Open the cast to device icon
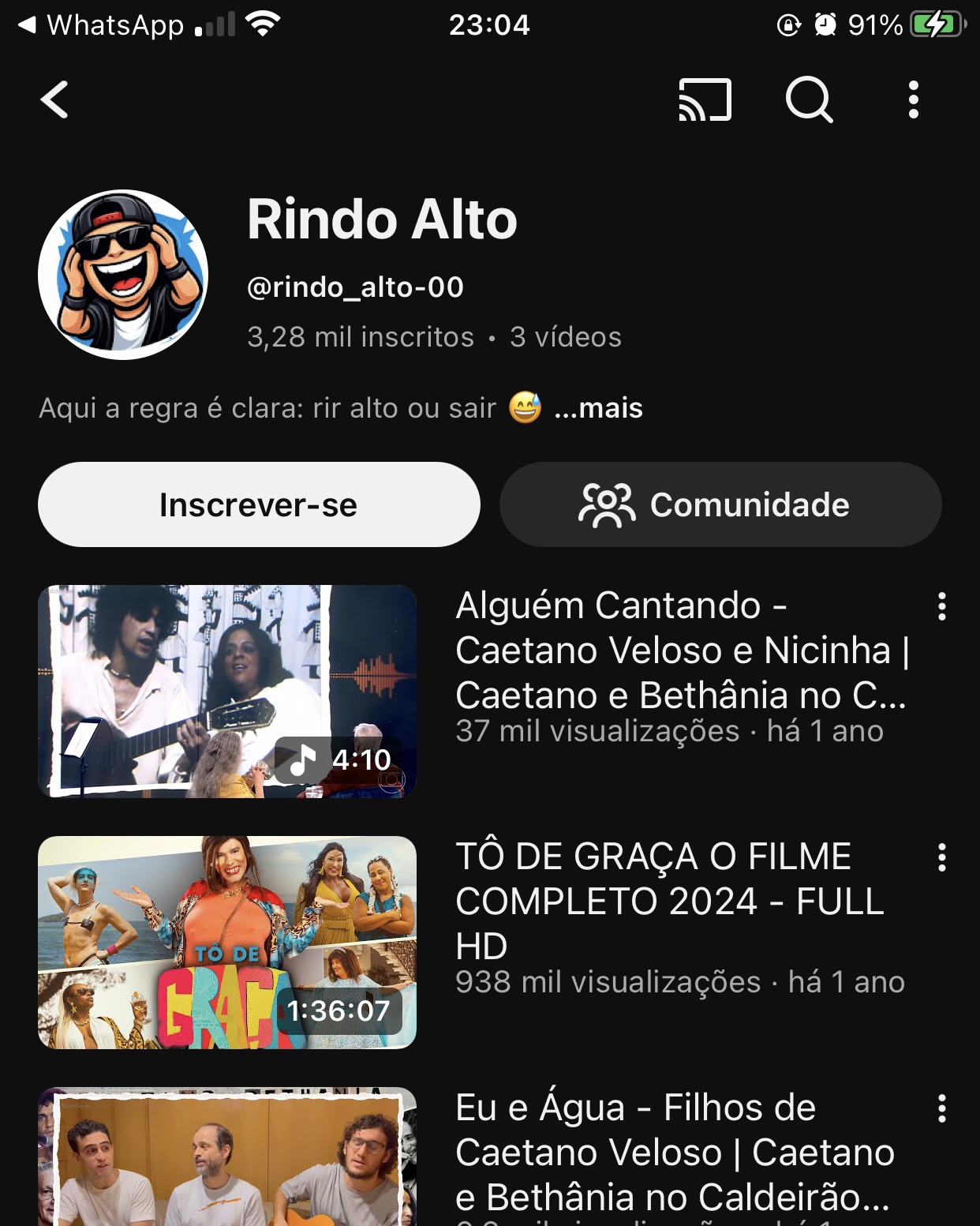 click(x=705, y=100)
